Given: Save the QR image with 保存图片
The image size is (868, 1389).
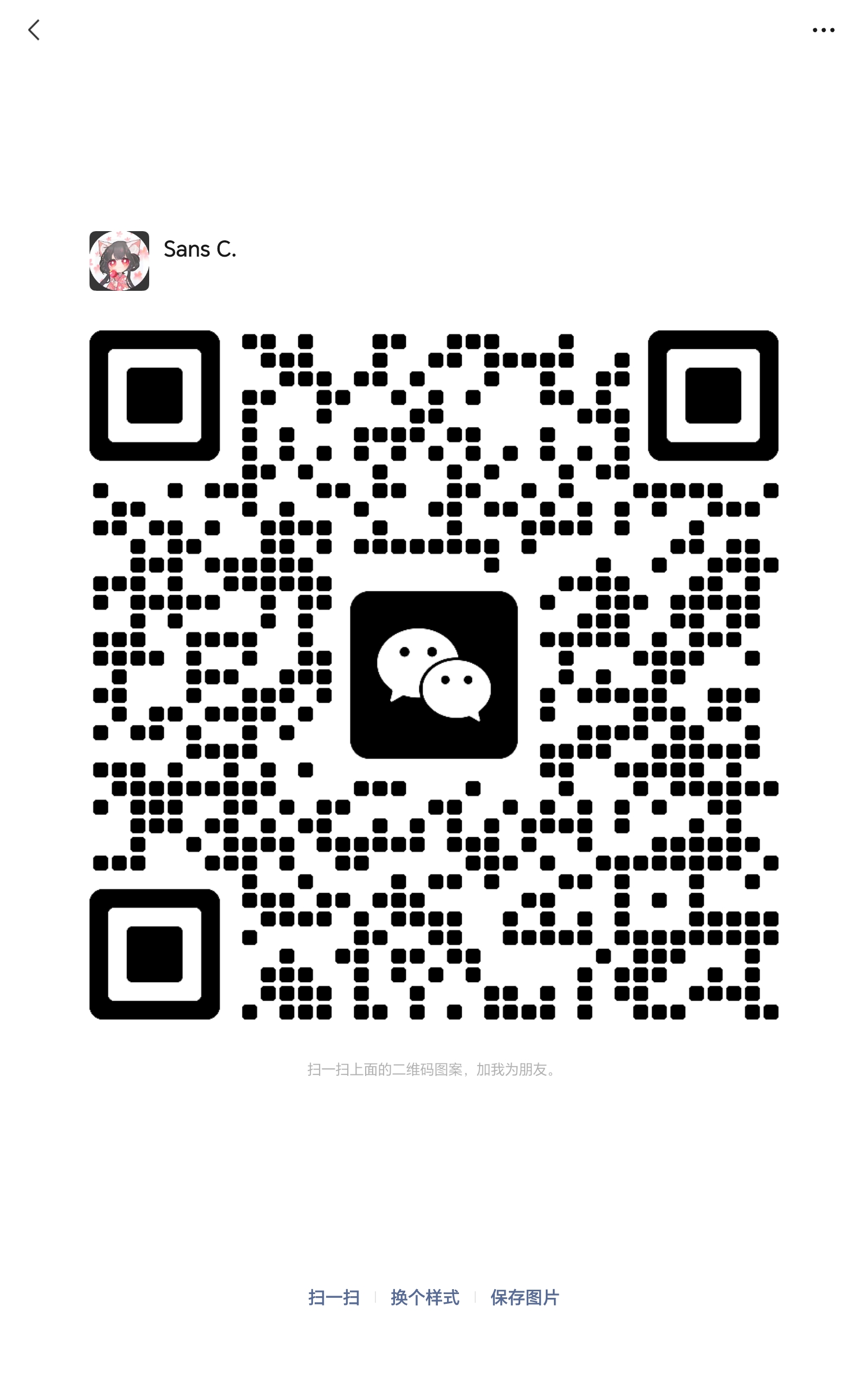Looking at the screenshot, I should click(524, 1297).
